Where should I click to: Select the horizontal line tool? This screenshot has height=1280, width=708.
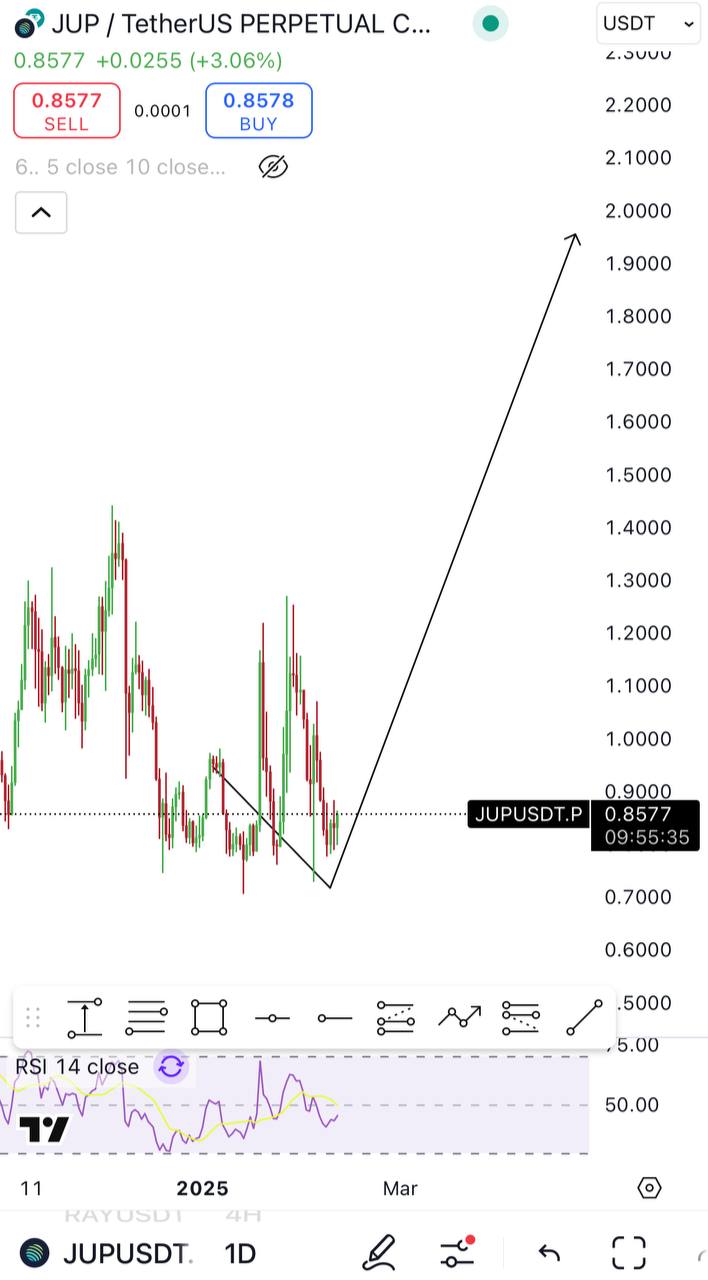click(271, 1018)
